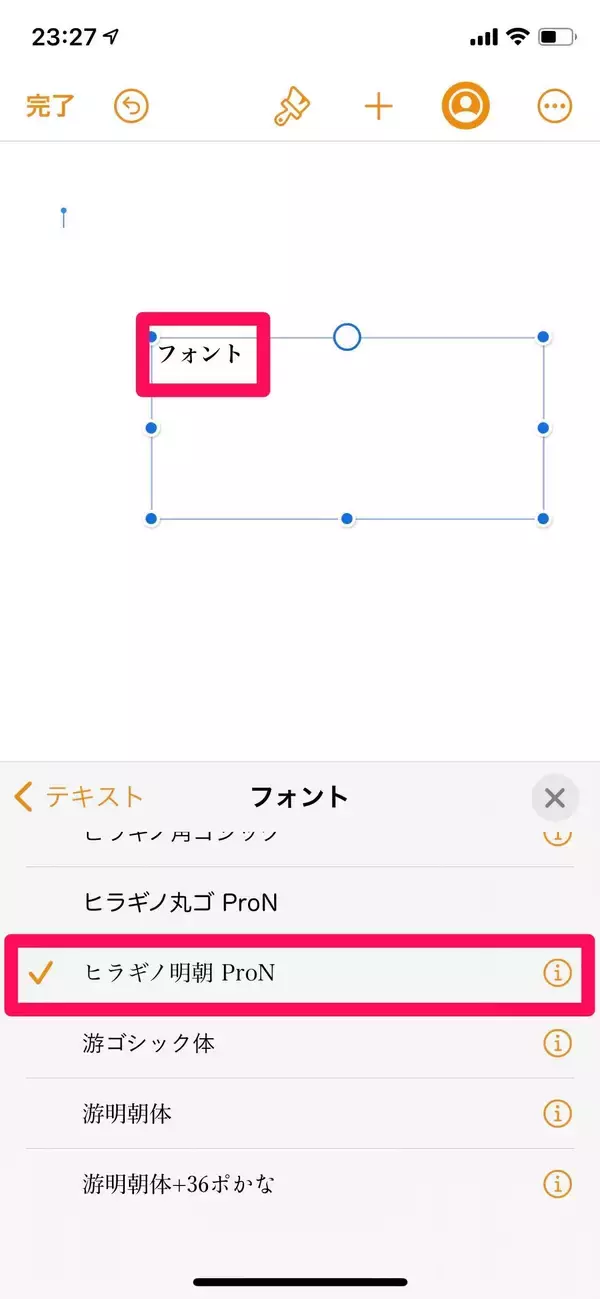
Task: Go back to テキスト settings
Action: [80, 797]
